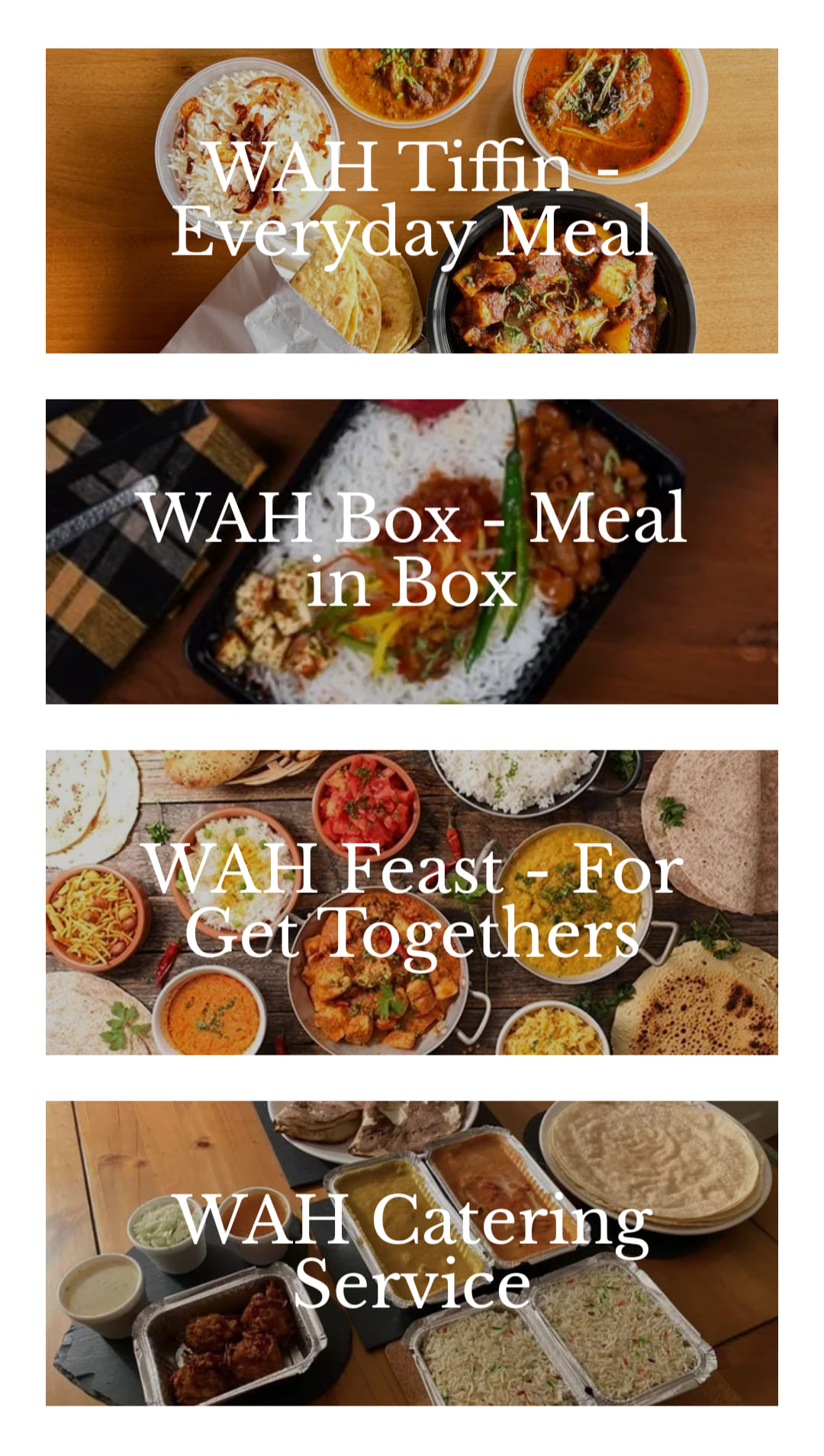
Task: Open the WAH Tiffin - Everyday Meal card
Action: pos(412,200)
